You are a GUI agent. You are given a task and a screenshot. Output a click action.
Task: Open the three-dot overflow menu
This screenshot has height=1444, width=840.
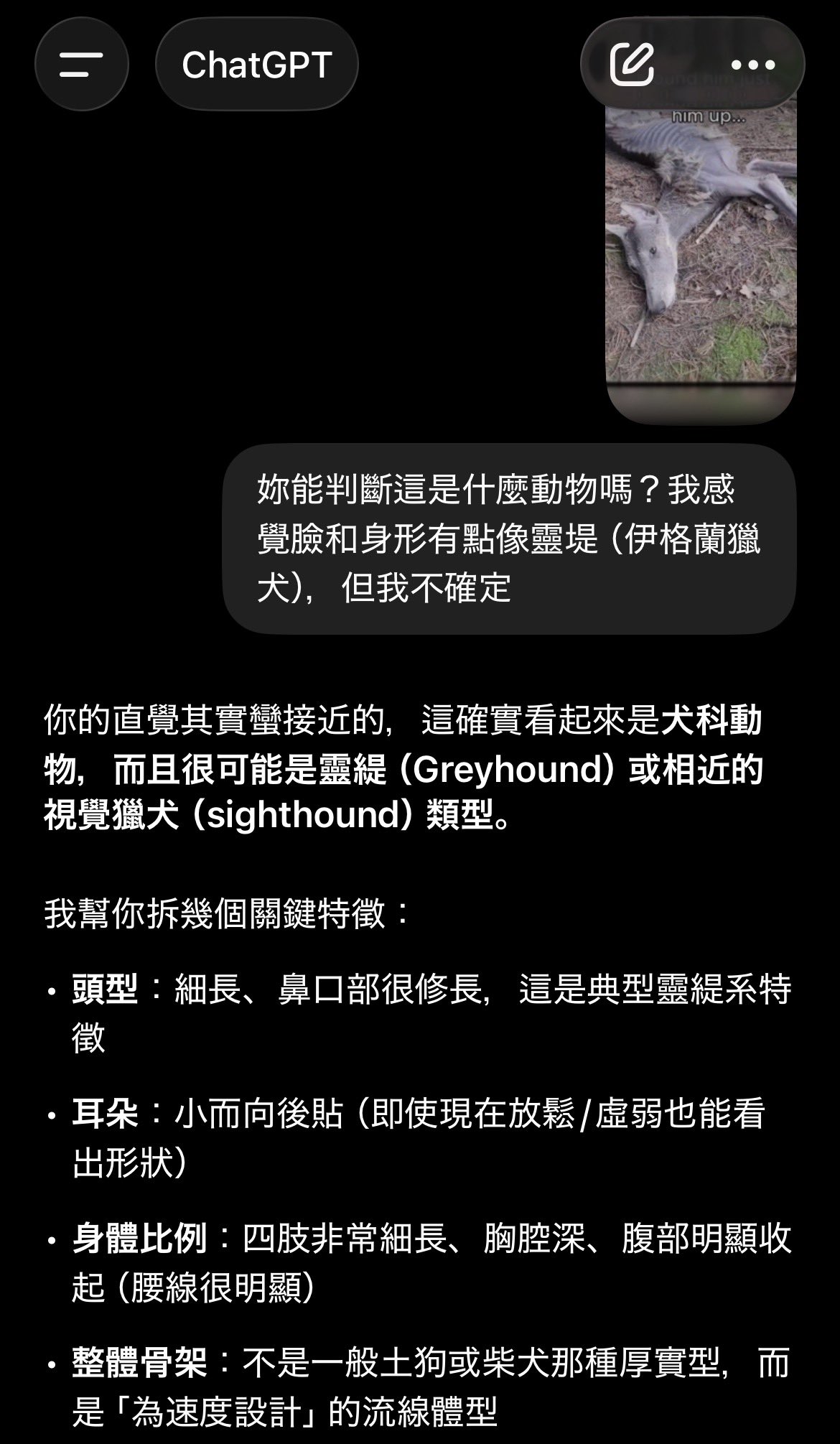pyautogui.click(x=752, y=65)
